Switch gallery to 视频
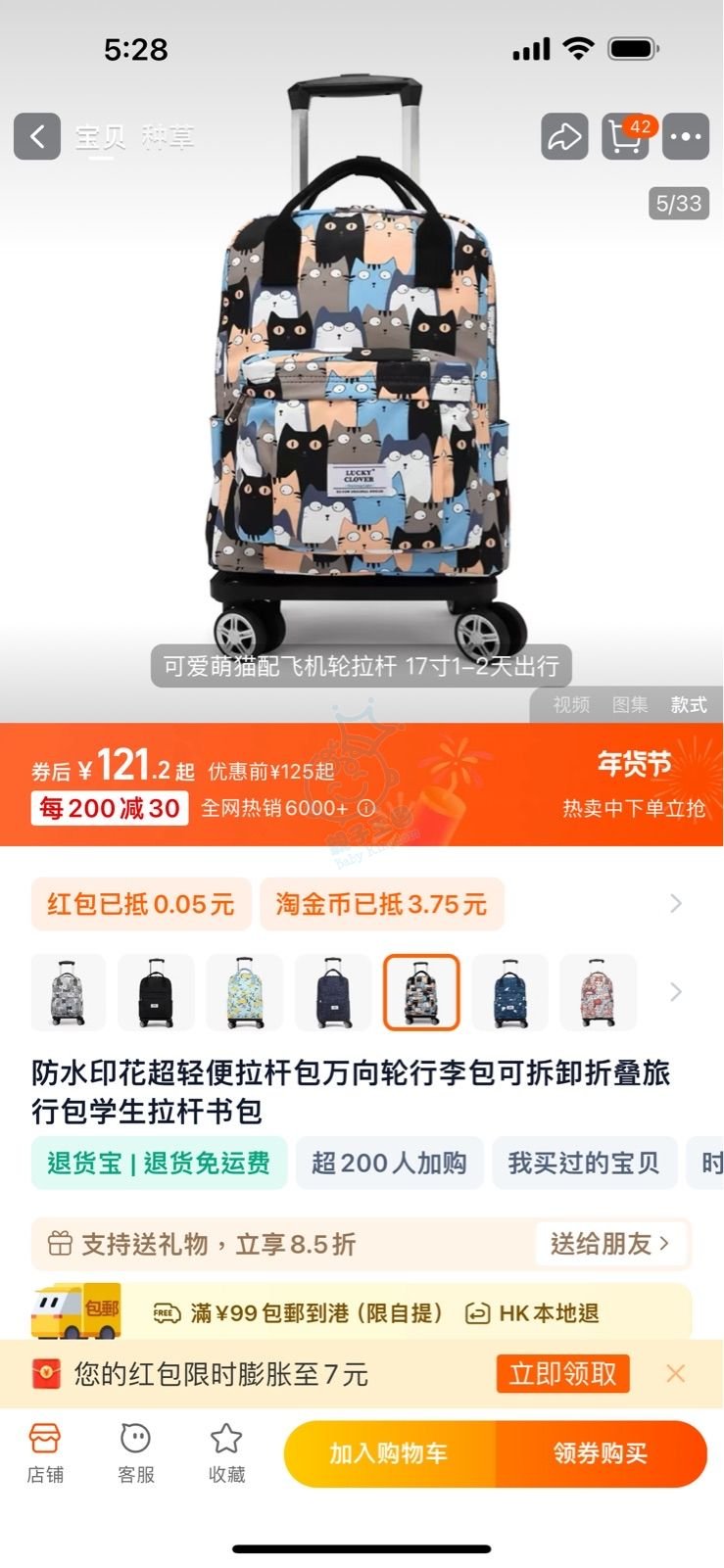The image size is (724, 1568). [571, 704]
